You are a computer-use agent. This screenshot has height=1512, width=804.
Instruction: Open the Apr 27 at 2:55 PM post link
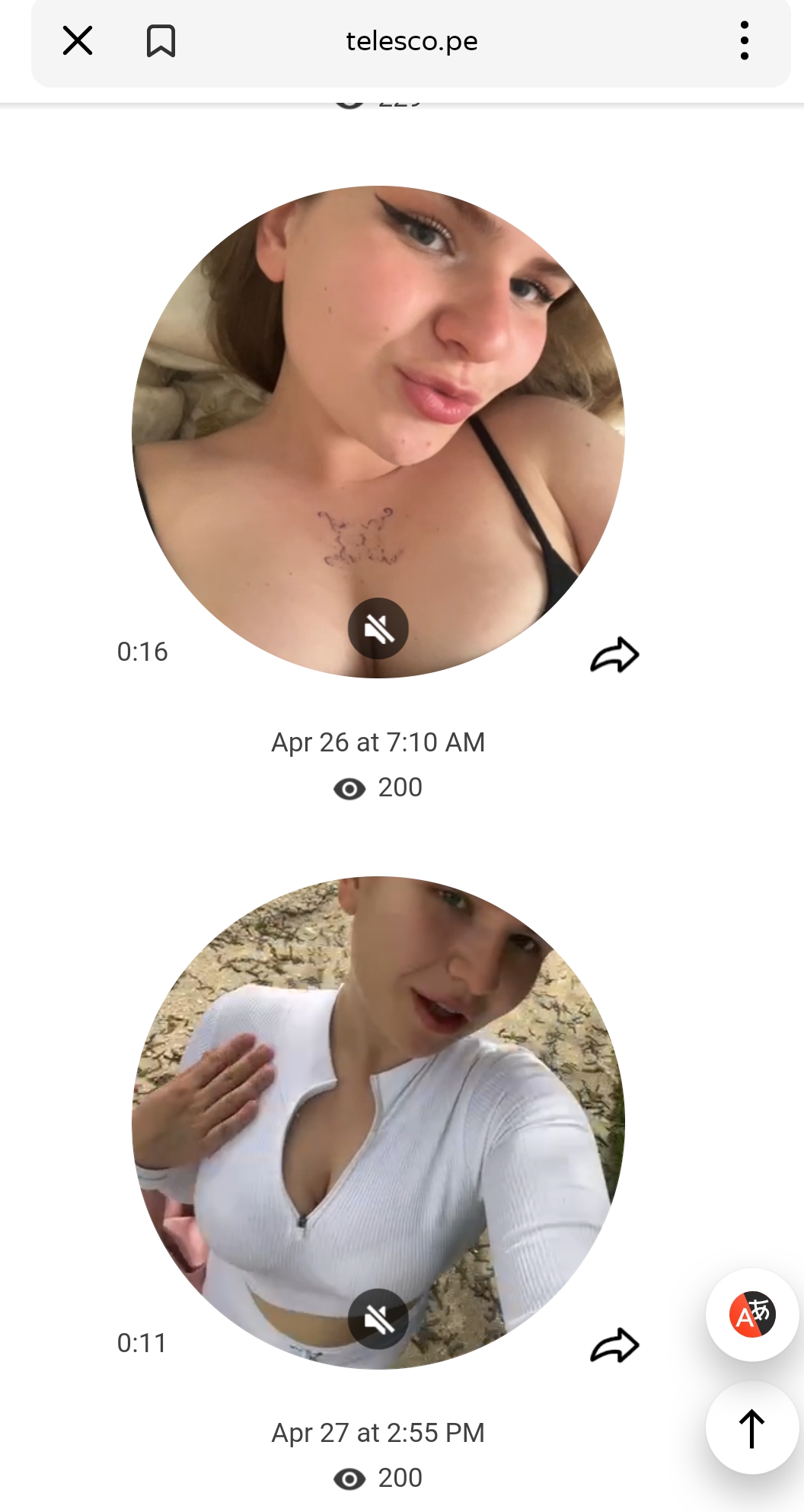378,1433
